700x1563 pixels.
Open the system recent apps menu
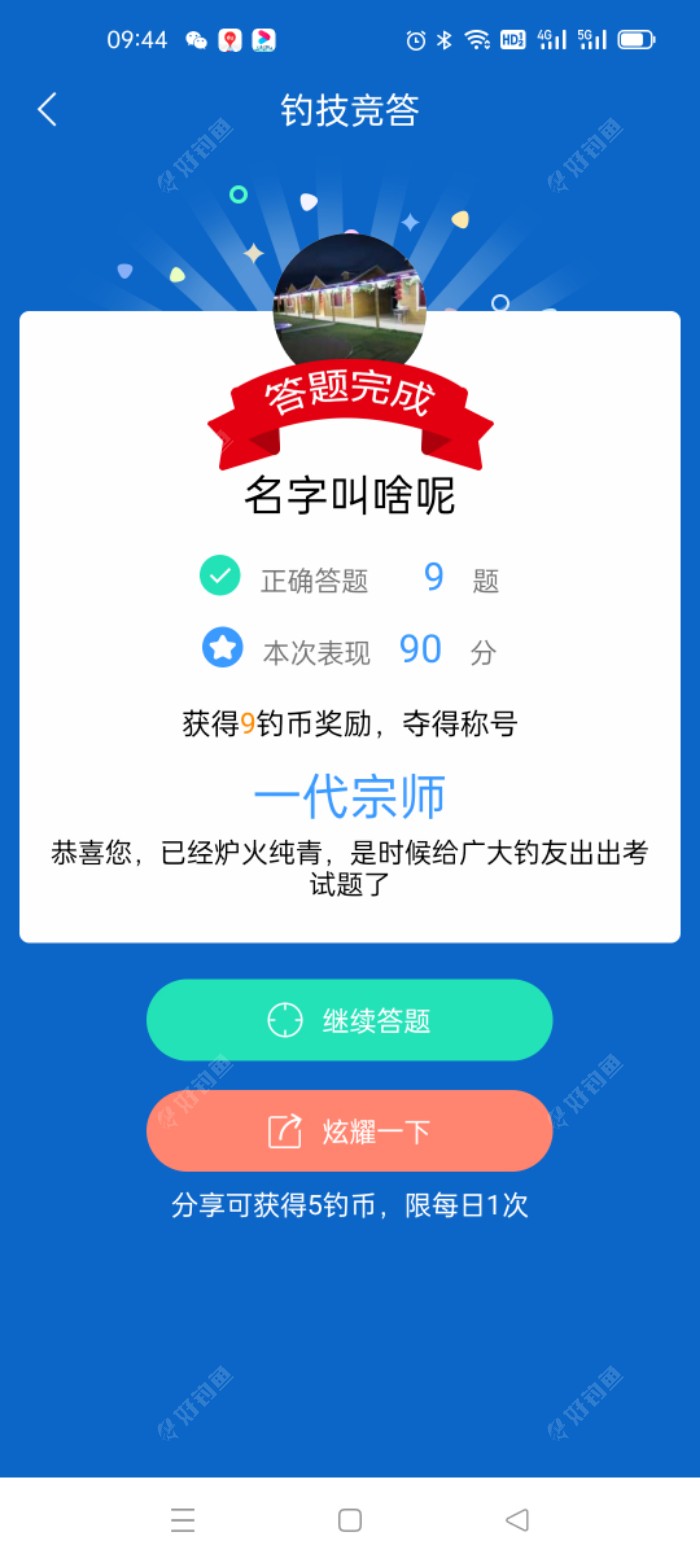[182, 1520]
